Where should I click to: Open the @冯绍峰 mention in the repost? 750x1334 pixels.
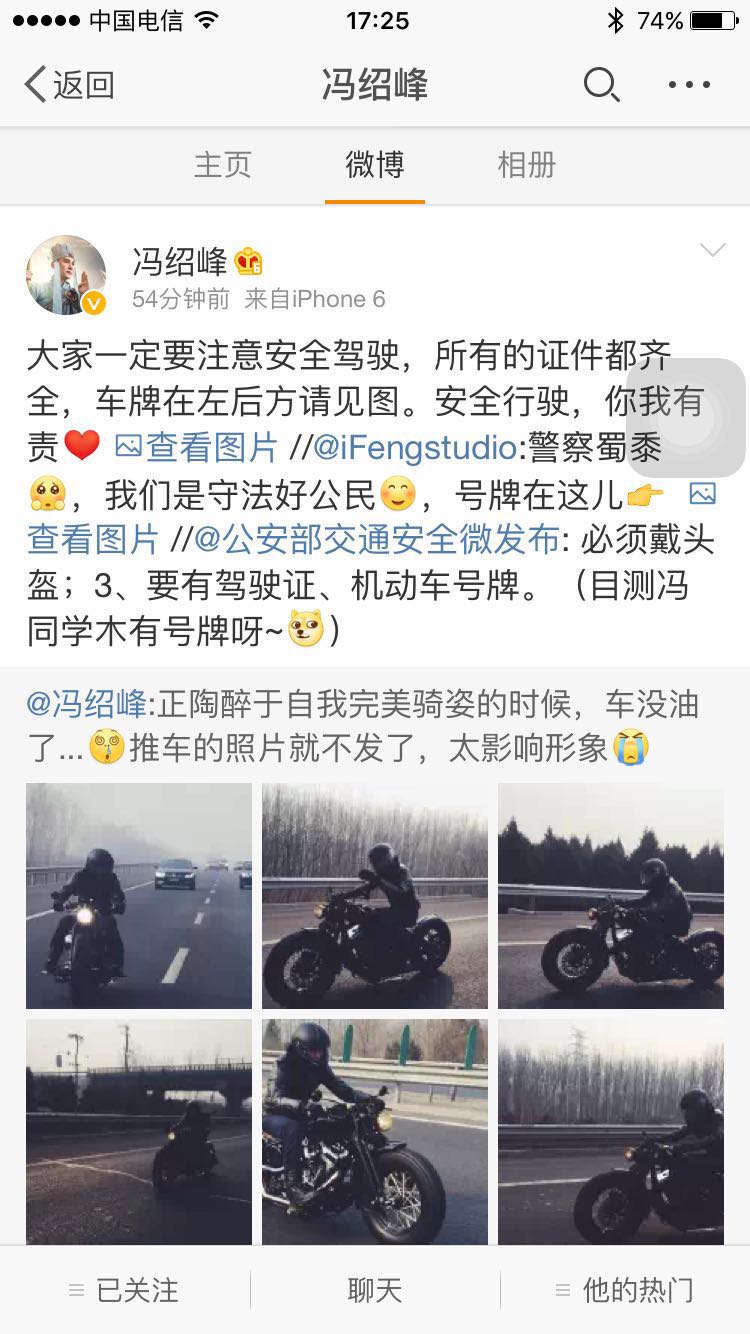pos(87,705)
